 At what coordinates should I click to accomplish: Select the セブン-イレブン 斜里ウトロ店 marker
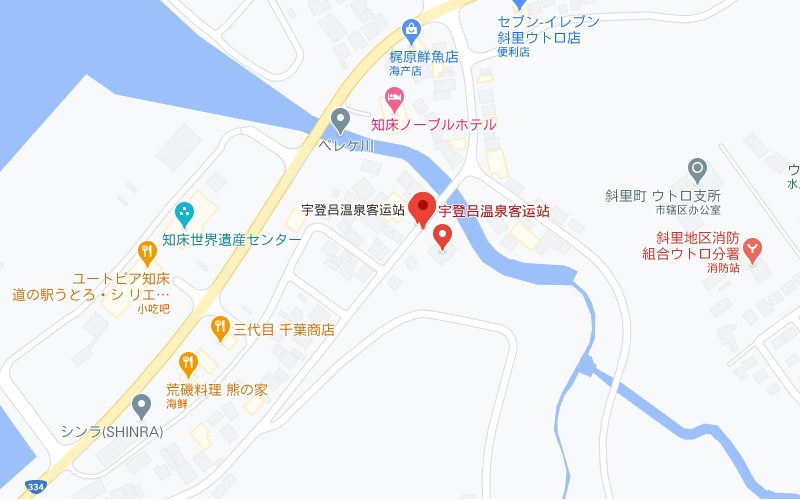point(519,4)
